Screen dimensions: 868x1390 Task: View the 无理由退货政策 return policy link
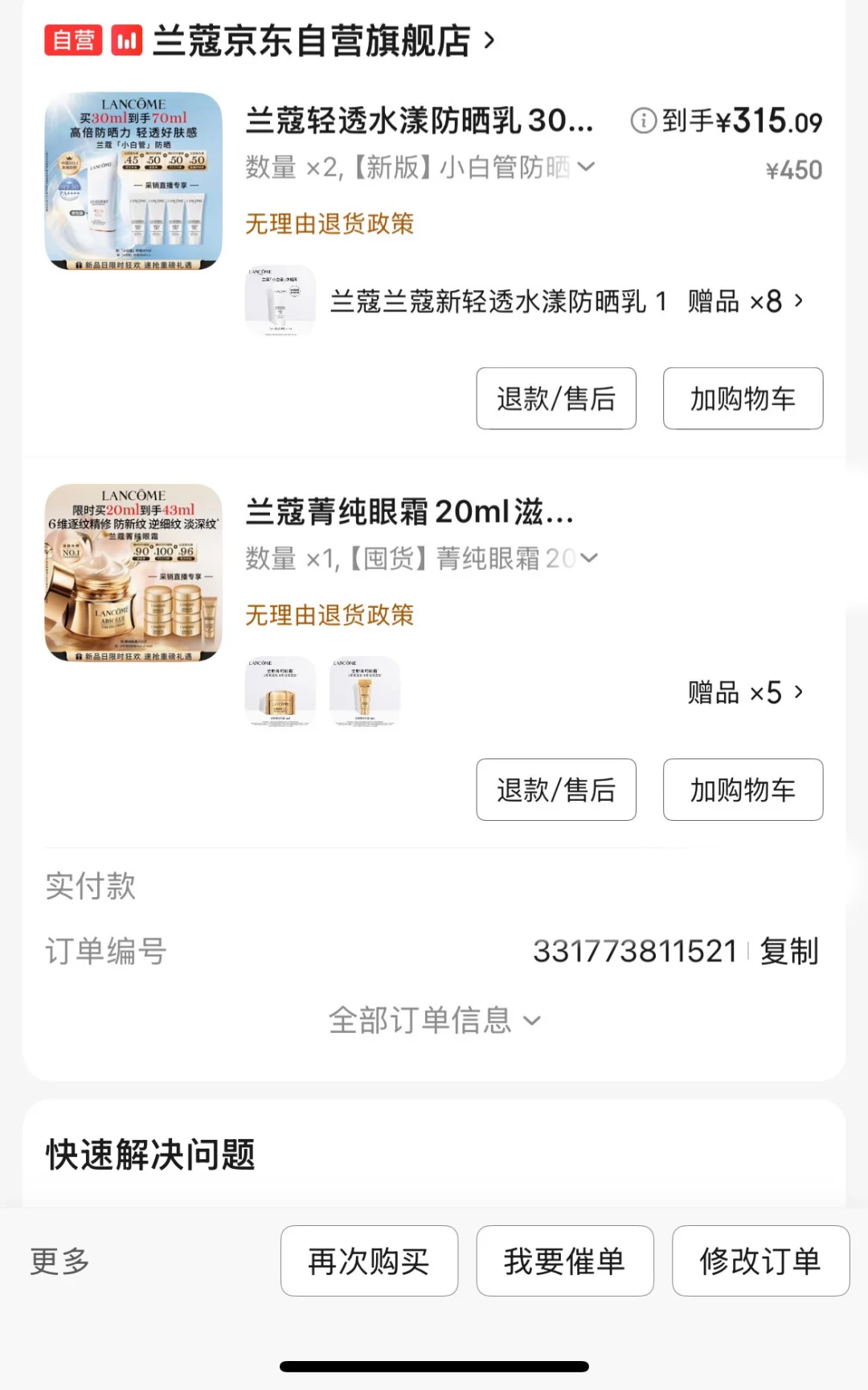tap(330, 223)
